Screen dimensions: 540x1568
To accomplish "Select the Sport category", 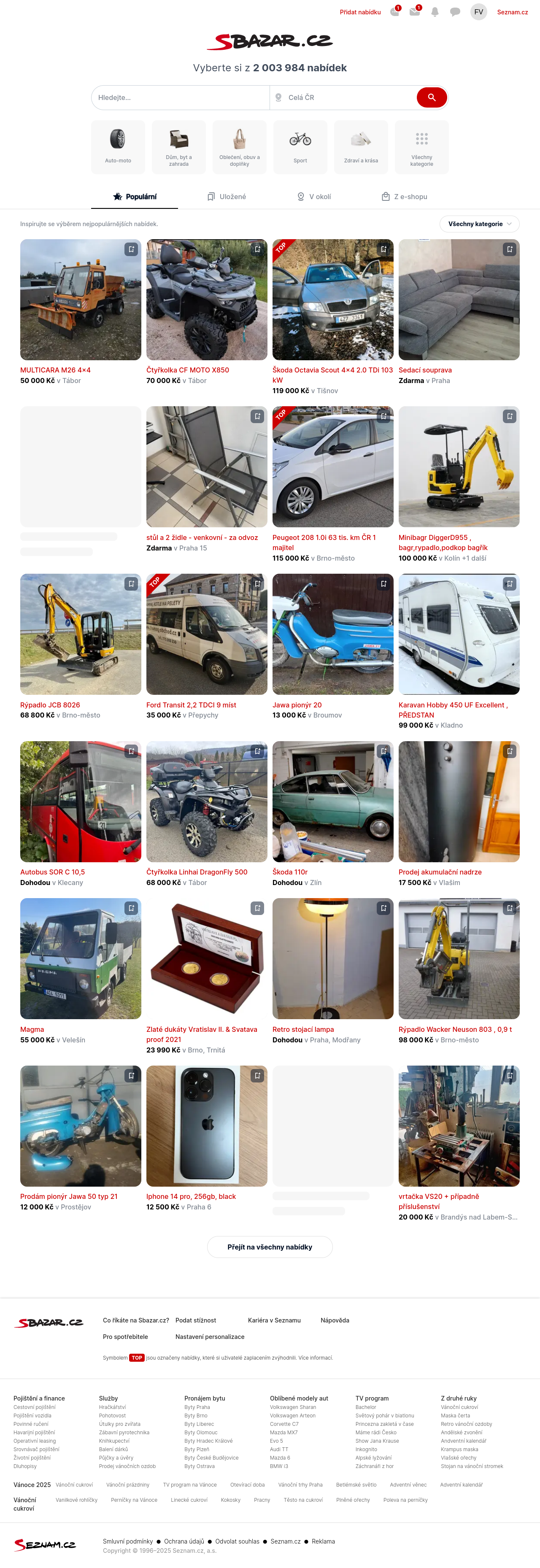I will pyautogui.click(x=300, y=147).
